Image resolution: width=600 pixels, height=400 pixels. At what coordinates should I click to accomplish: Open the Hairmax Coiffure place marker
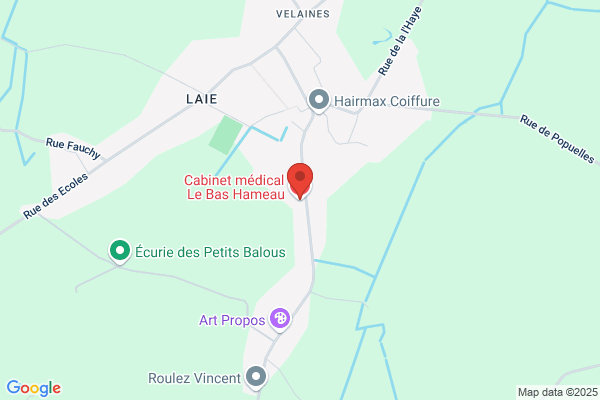pos(319,101)
